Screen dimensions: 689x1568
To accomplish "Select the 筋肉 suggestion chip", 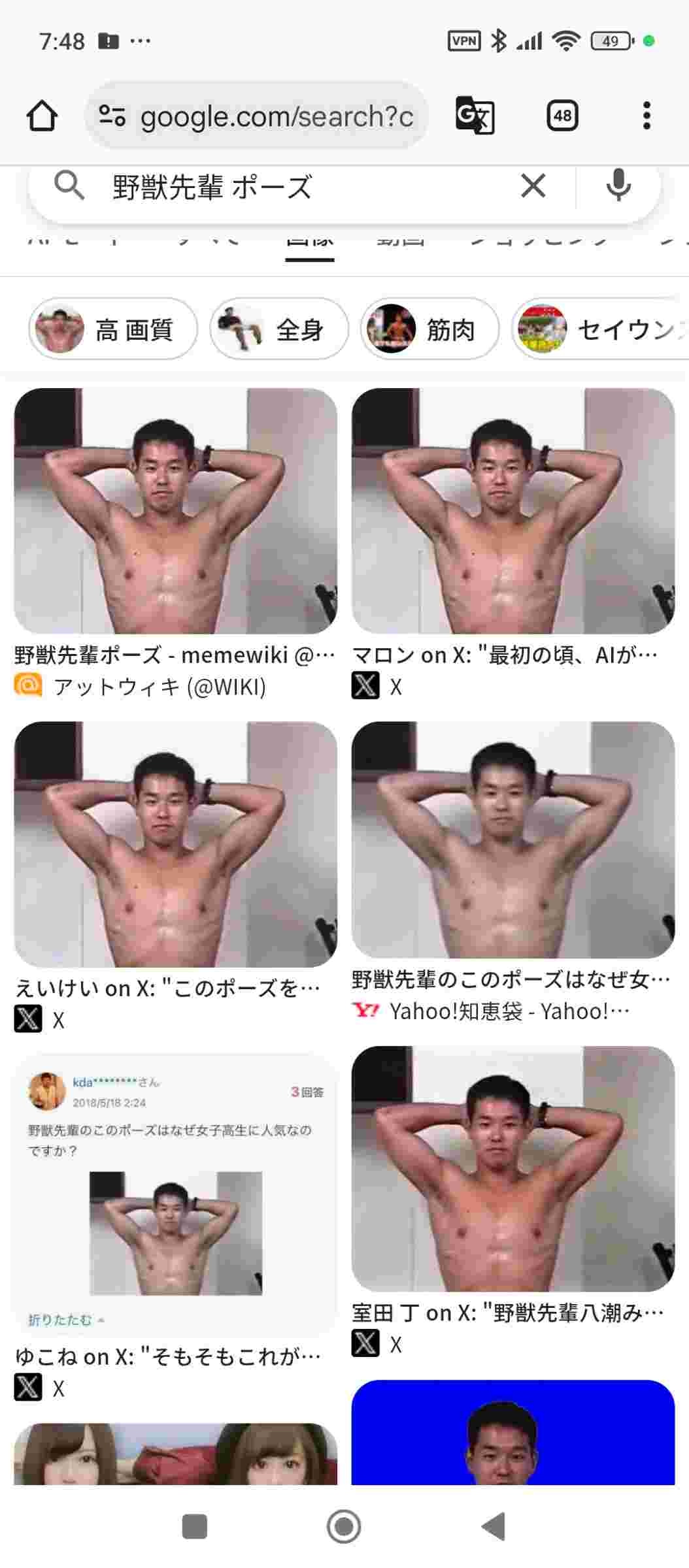I will 429,329.
